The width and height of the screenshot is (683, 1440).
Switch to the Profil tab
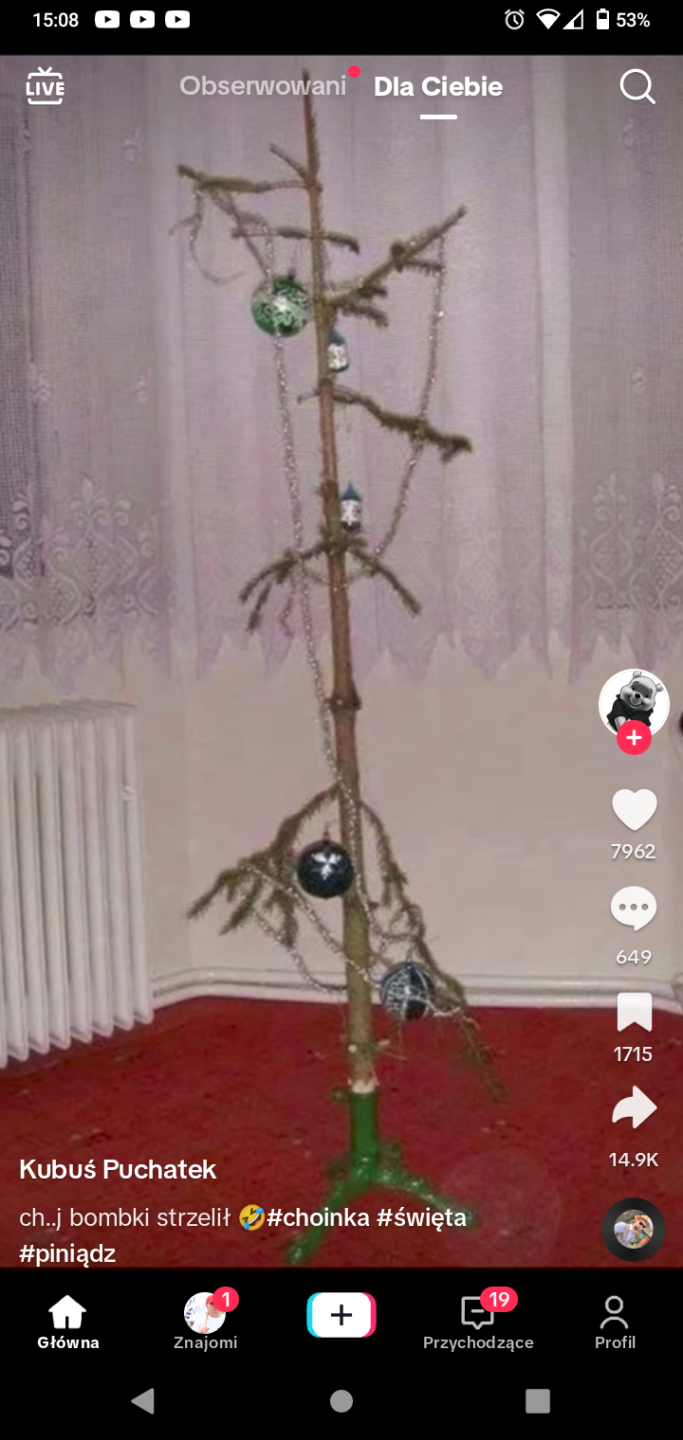coord(615,1322)
